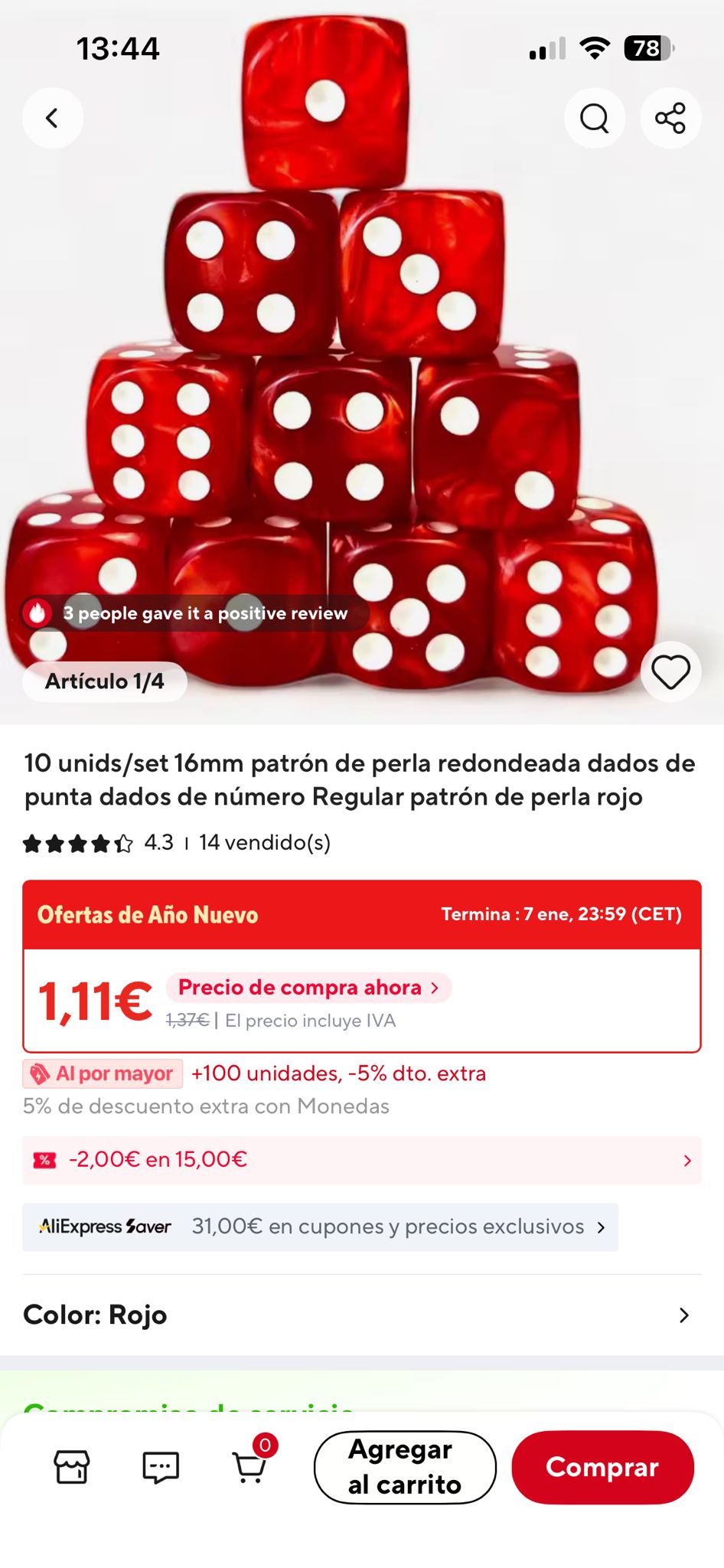Select the 'Ofertas de Año Nuevo' banner

[x=362, y=915]
